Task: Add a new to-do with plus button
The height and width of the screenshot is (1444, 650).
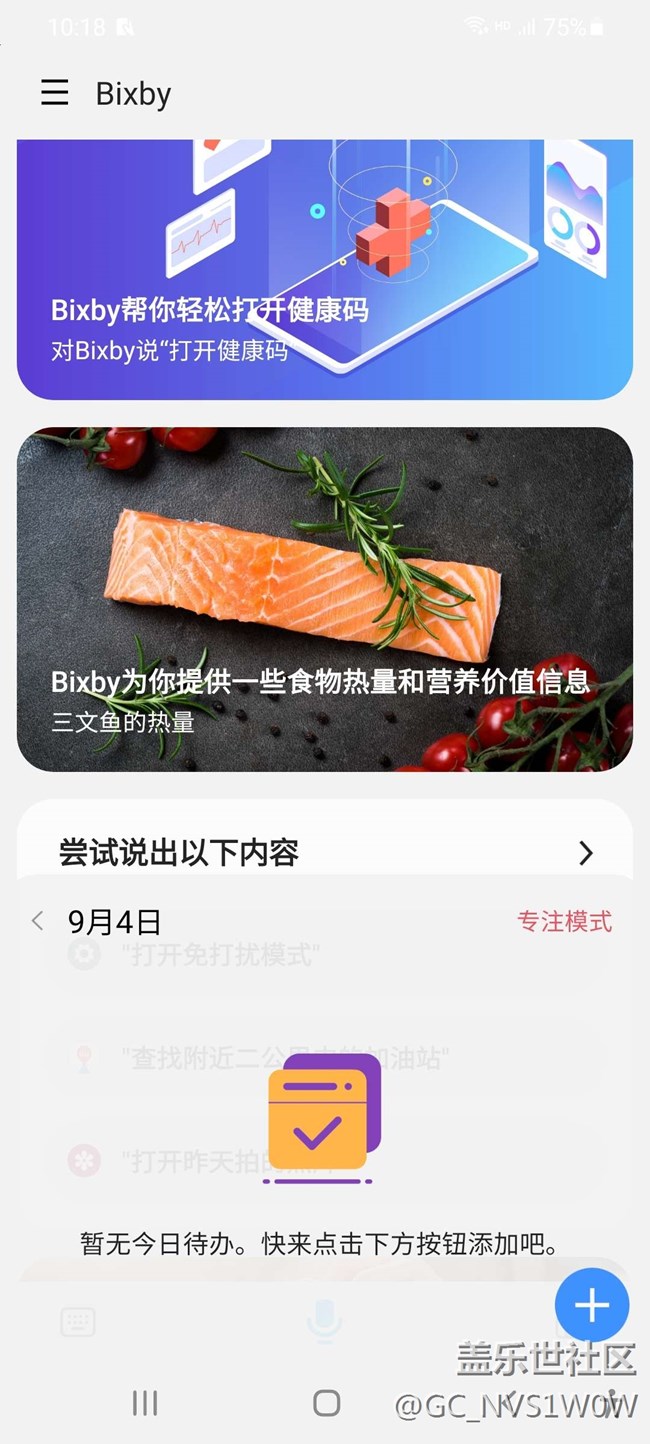Action: [591, 1304]
